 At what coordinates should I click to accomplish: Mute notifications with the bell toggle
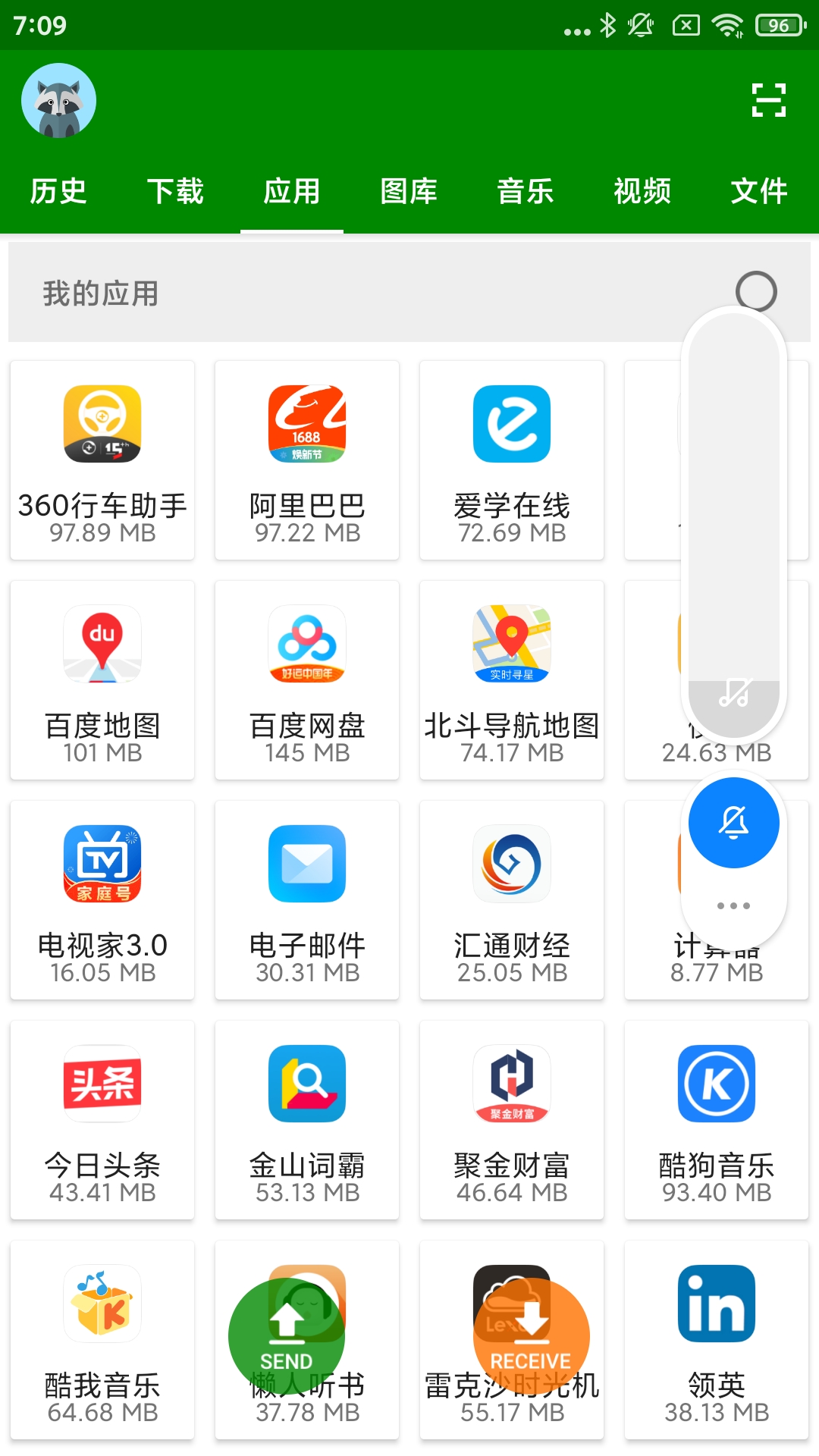point(733,823)
